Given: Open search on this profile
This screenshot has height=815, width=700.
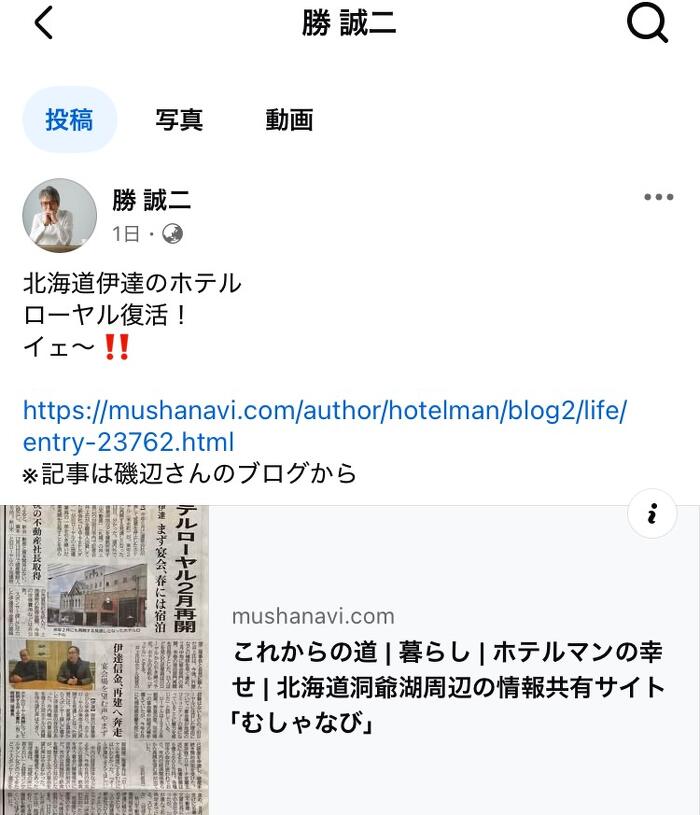Looking at the screenshot, I should click(x=647, y=23).
